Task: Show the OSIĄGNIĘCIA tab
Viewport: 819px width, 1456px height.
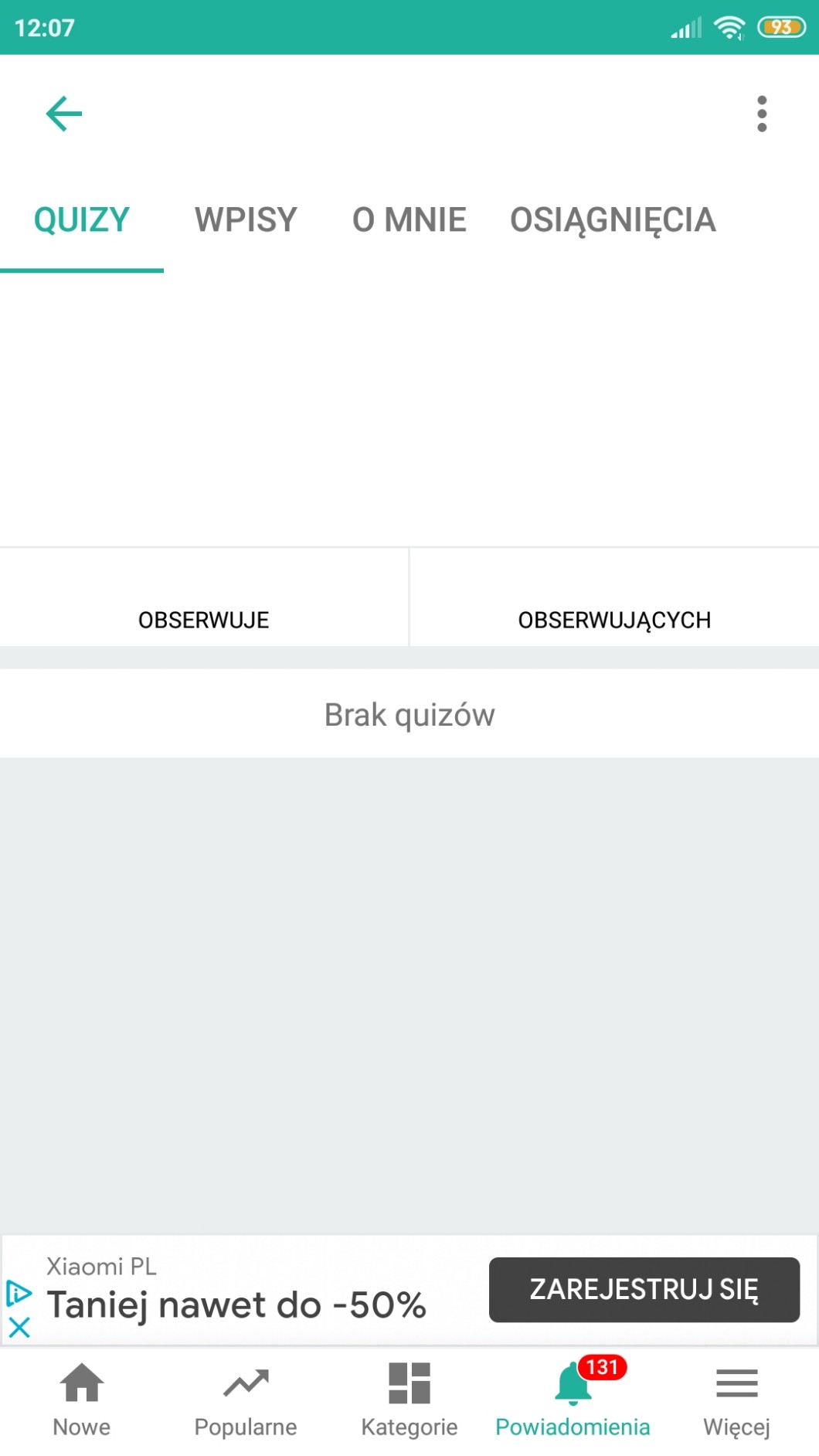Action: tap(613, 220)
